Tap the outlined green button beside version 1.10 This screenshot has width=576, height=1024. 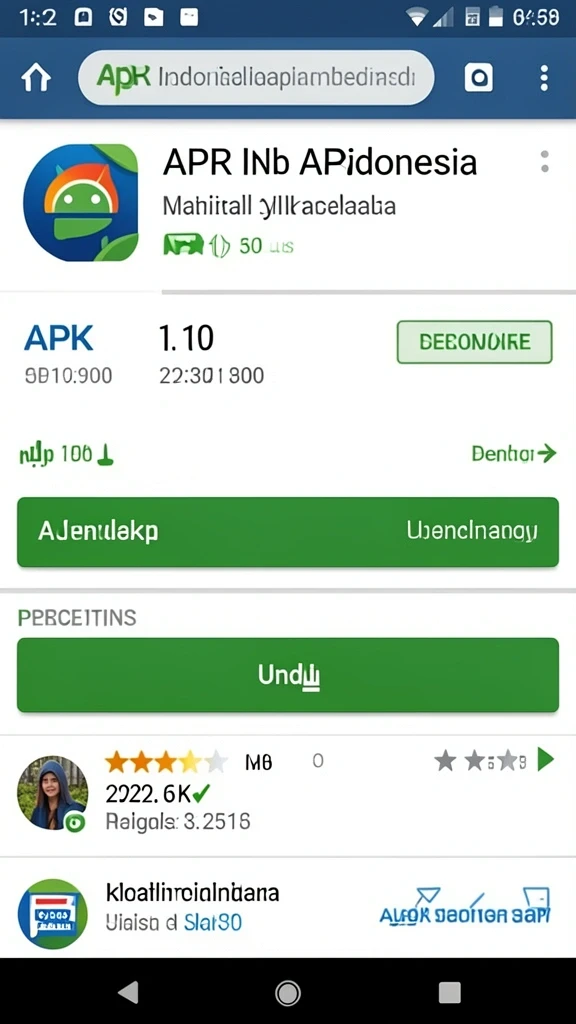(x=475, y=342)
